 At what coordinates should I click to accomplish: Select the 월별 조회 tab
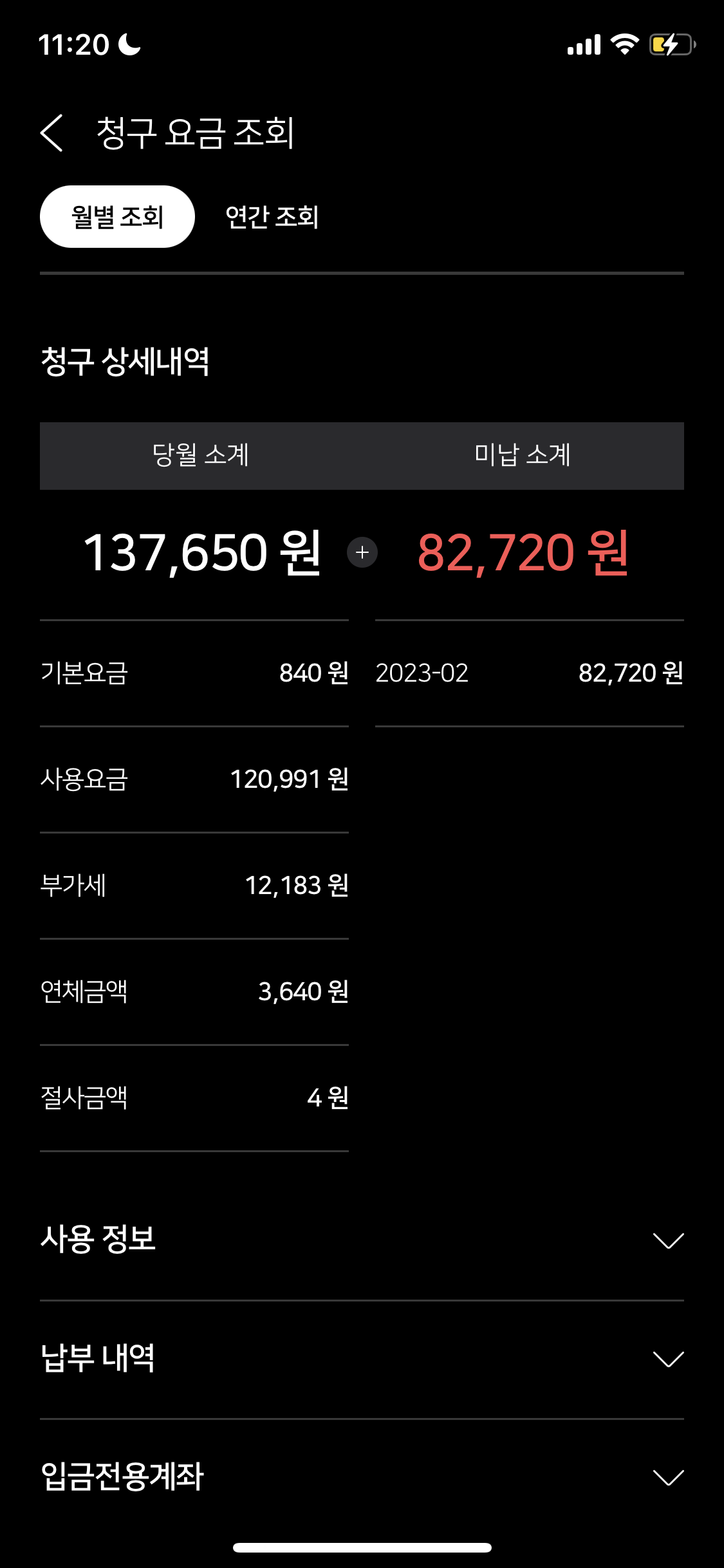(117, 217)
